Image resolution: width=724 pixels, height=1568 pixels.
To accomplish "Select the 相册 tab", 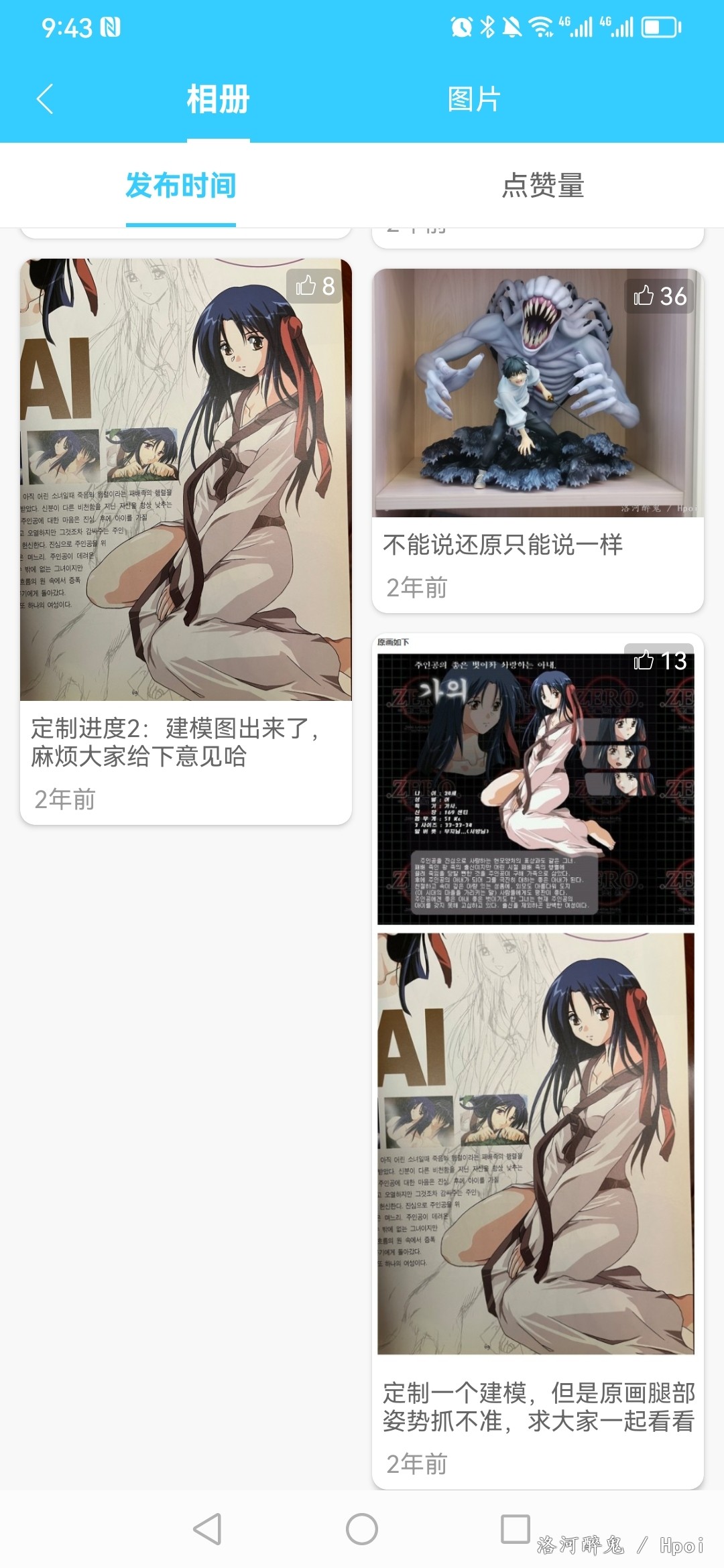I will [x=218, y=99].
